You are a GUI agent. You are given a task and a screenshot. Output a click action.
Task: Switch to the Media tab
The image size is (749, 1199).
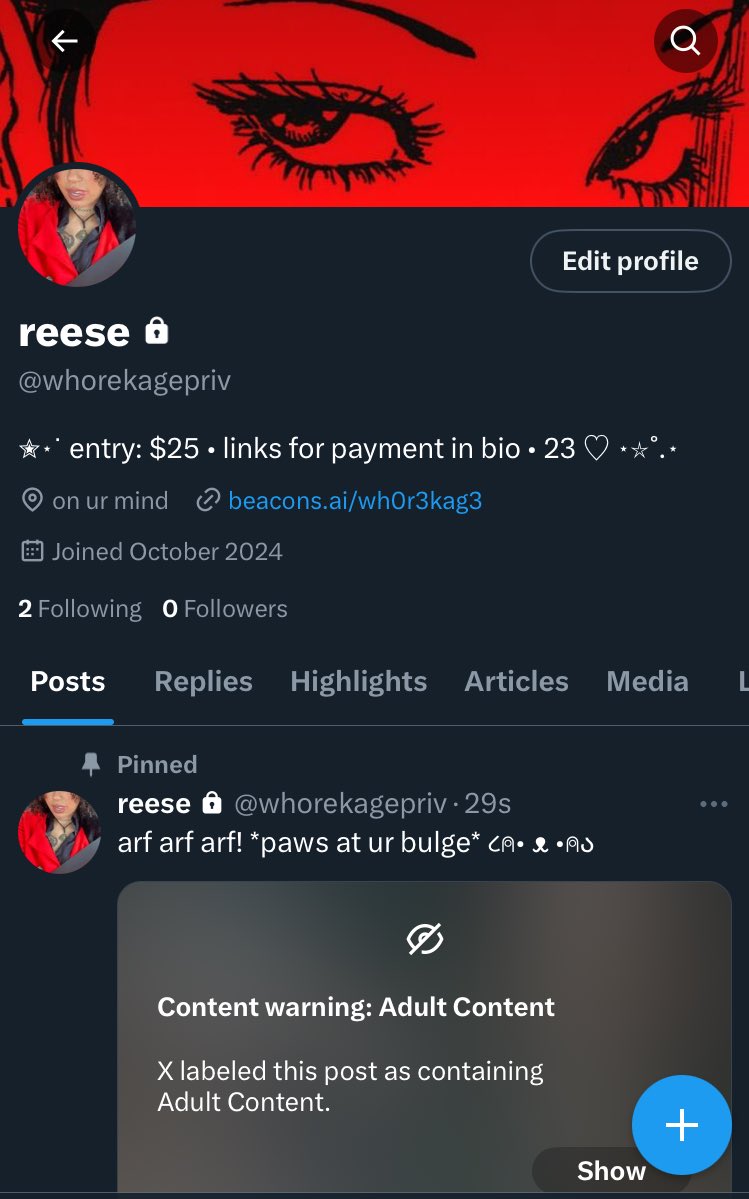(x=647, y=682)
